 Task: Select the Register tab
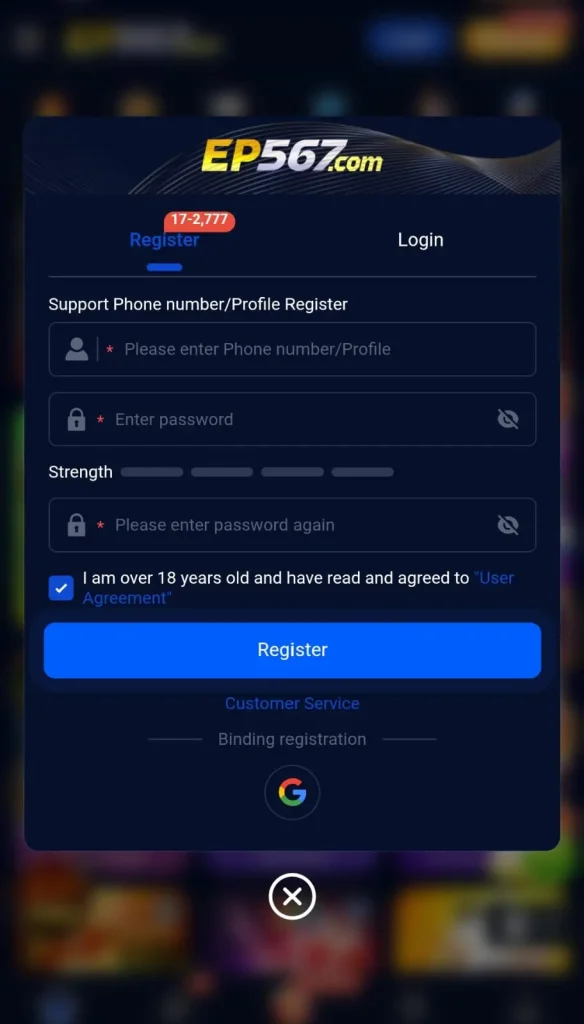click(x=165, y=240)
